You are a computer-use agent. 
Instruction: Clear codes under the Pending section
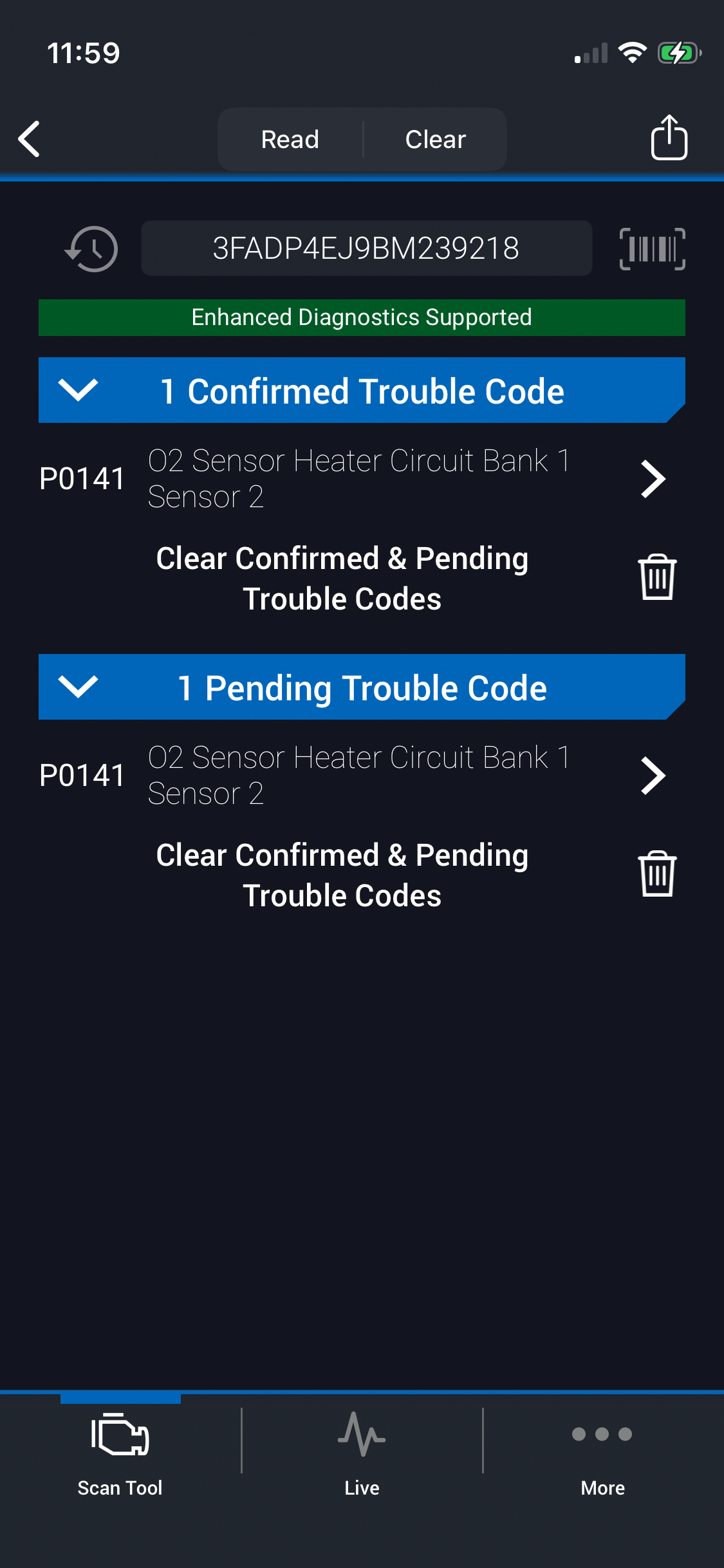click(x=656, y=874)
